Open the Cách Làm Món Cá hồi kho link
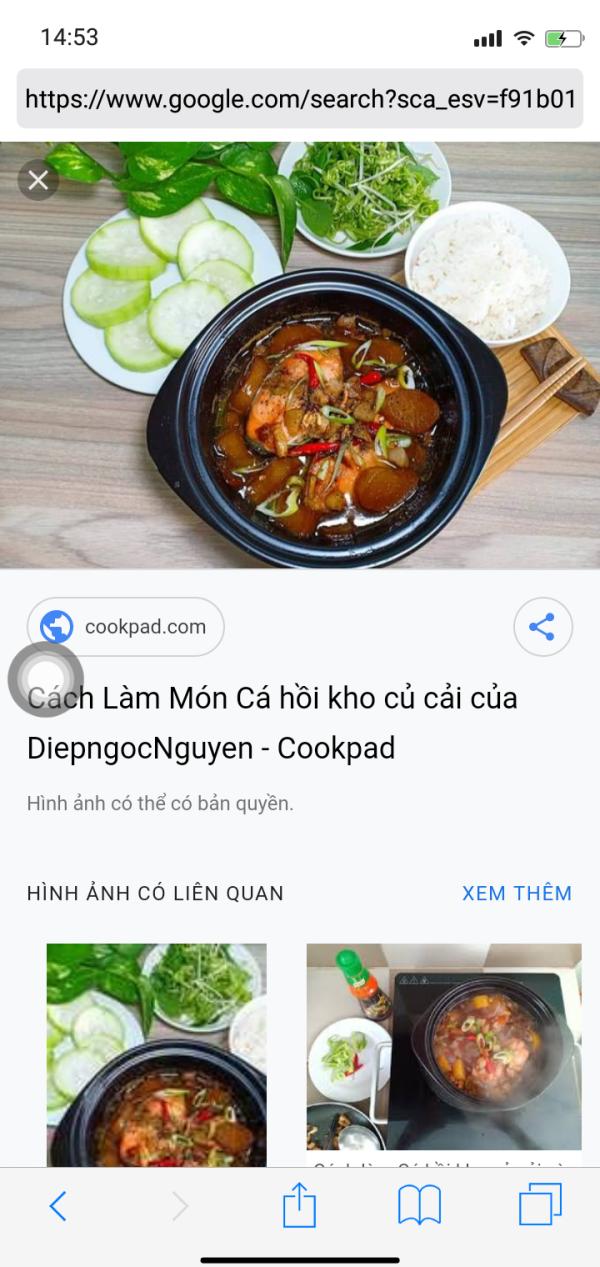Viewport: 600px width, 1267px height. coord(272,722)
